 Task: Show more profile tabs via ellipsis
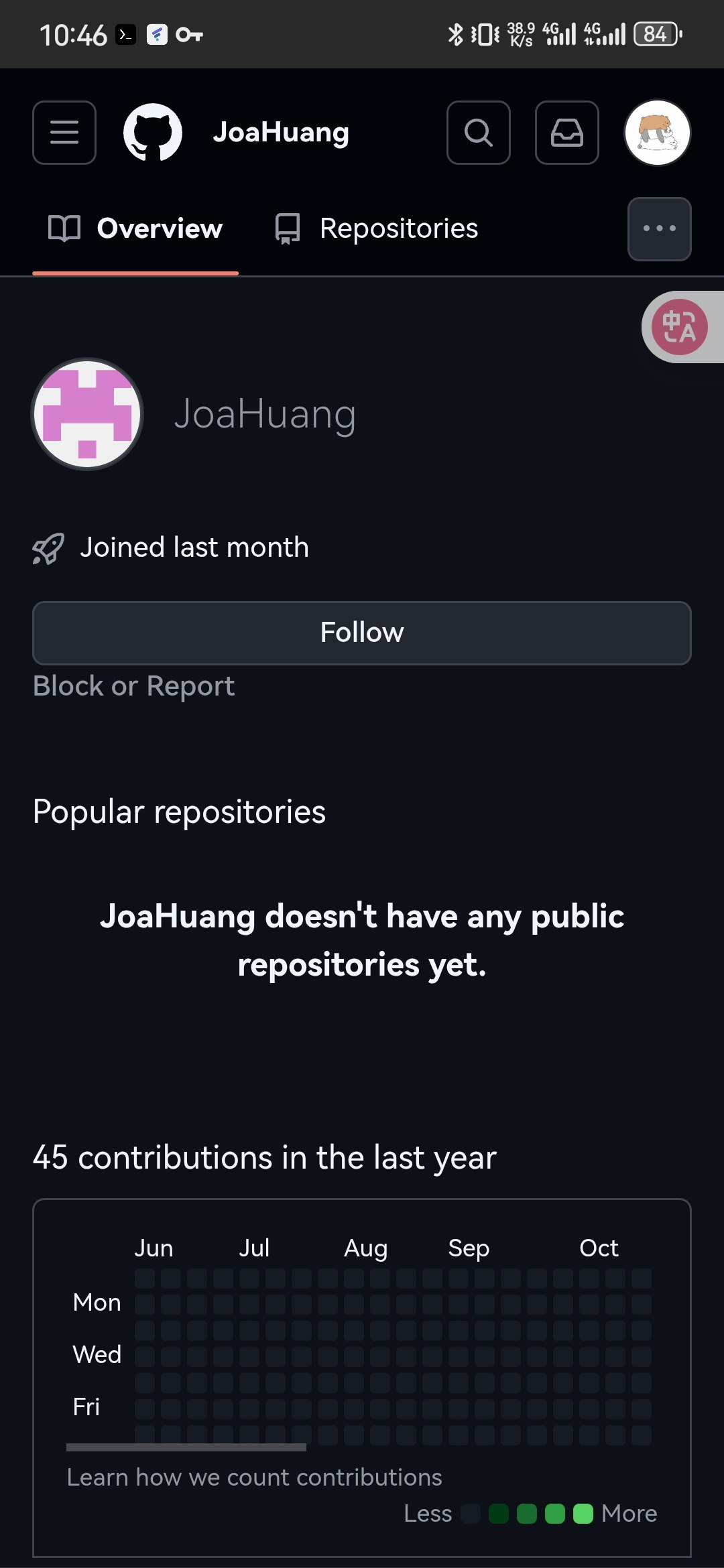click(660, 229)
